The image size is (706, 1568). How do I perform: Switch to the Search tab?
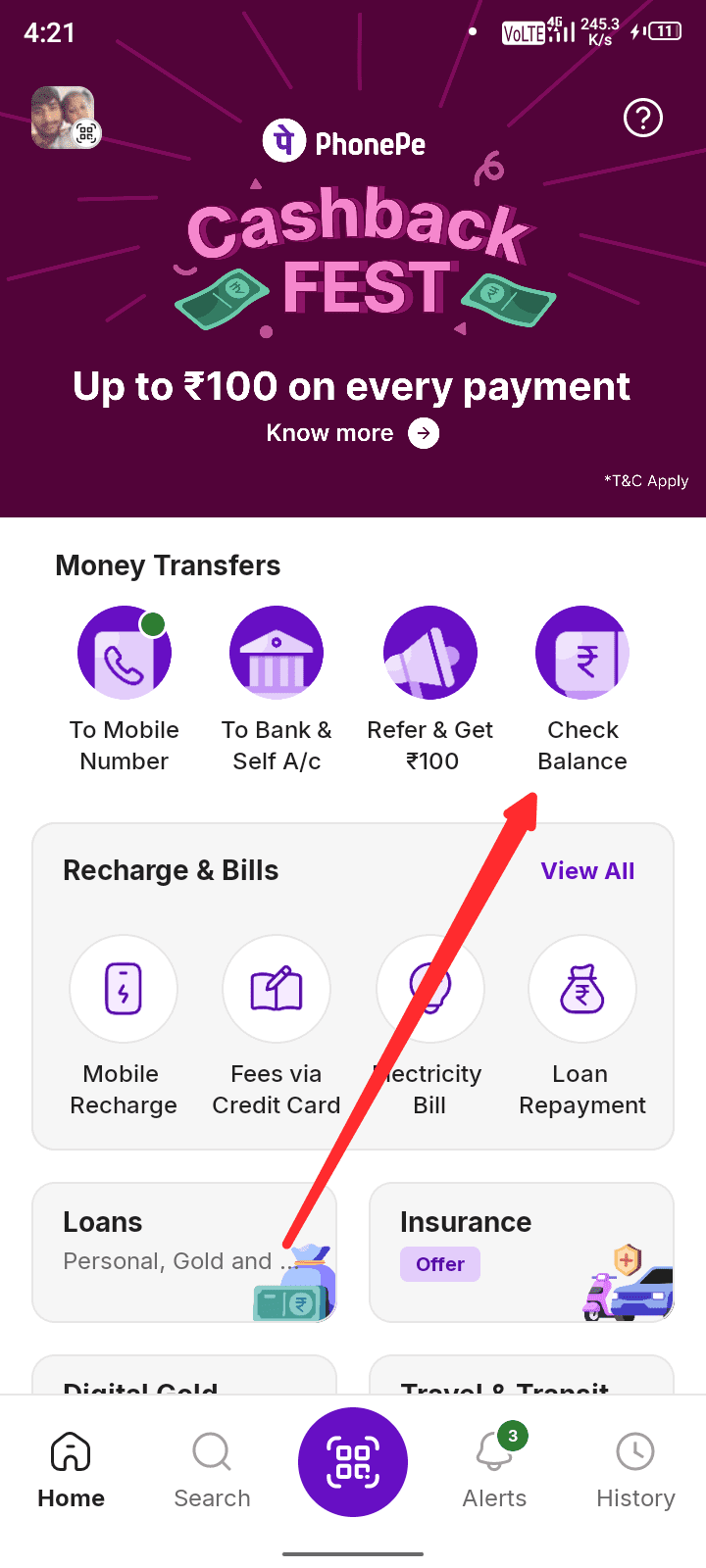212,1469
